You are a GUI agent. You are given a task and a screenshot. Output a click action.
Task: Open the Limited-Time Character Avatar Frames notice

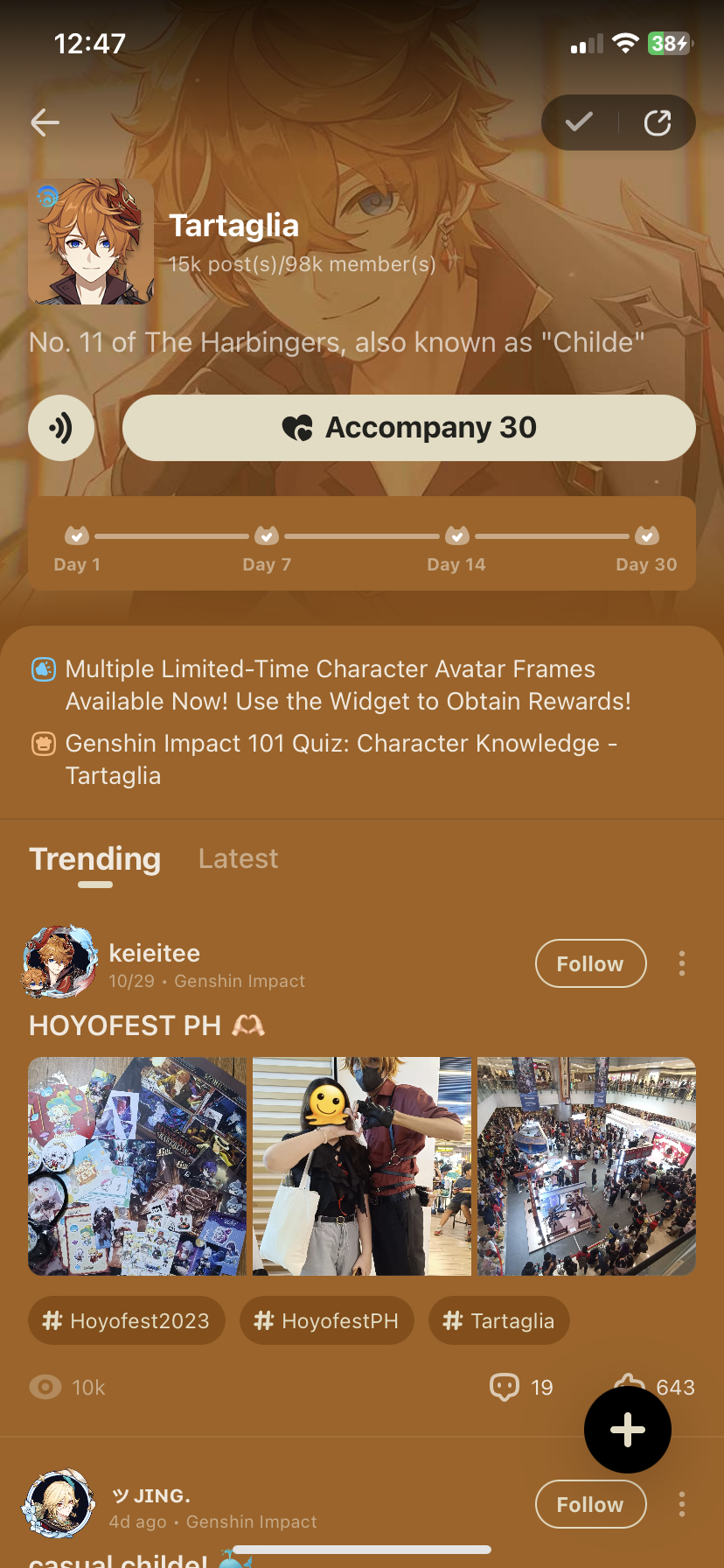coord(347,685)
